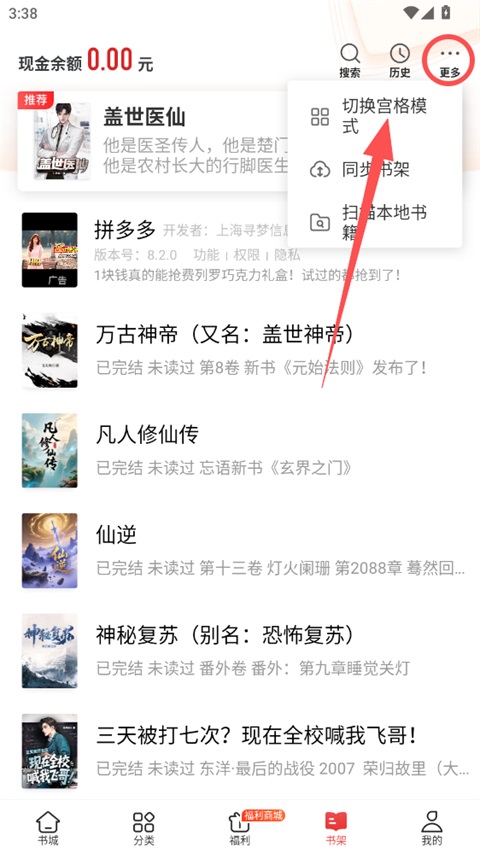Open the book 万古神帝
The width and height of the screenshot is (480, 853).
pyautogui.click(x=240, y=350)
